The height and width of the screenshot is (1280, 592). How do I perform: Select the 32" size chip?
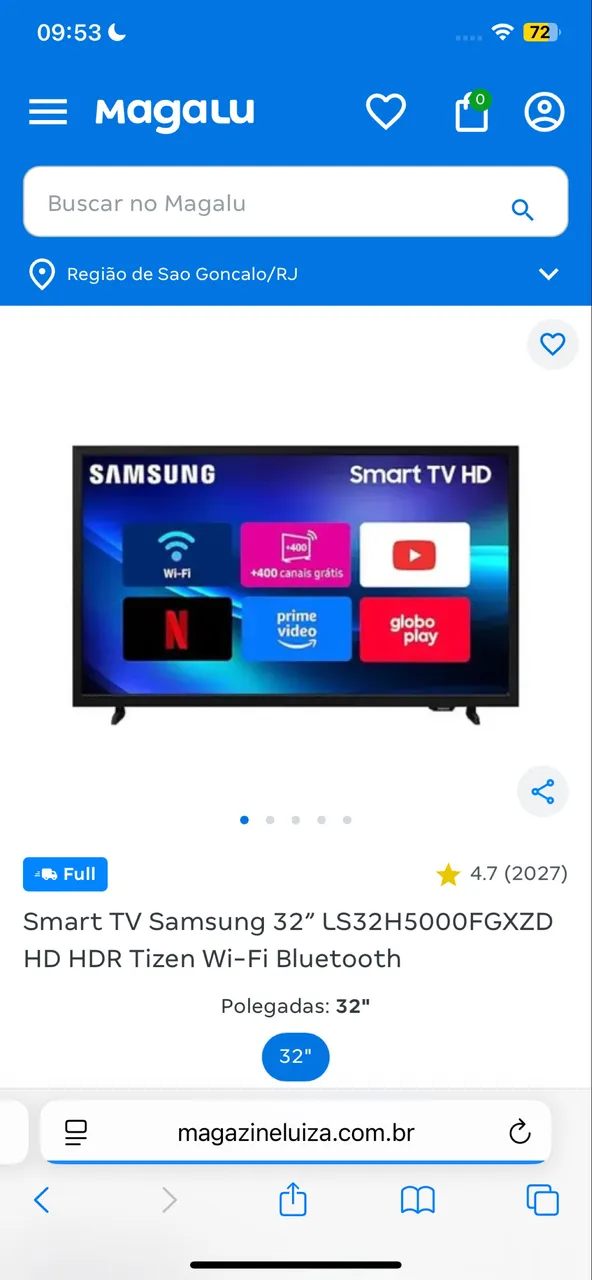tap(295, 1057)
